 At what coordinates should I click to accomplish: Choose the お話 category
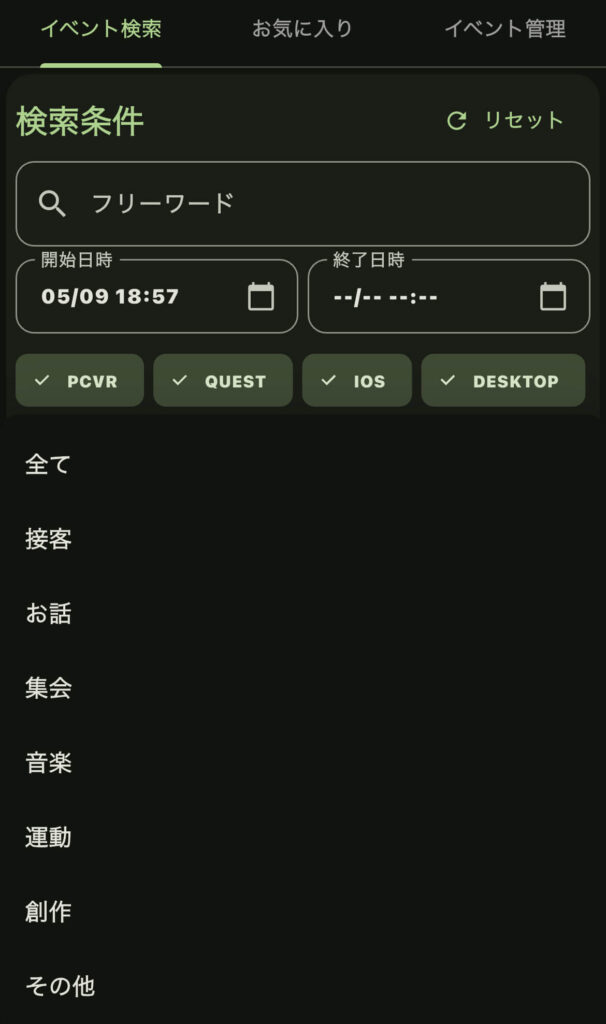[302, 613]
